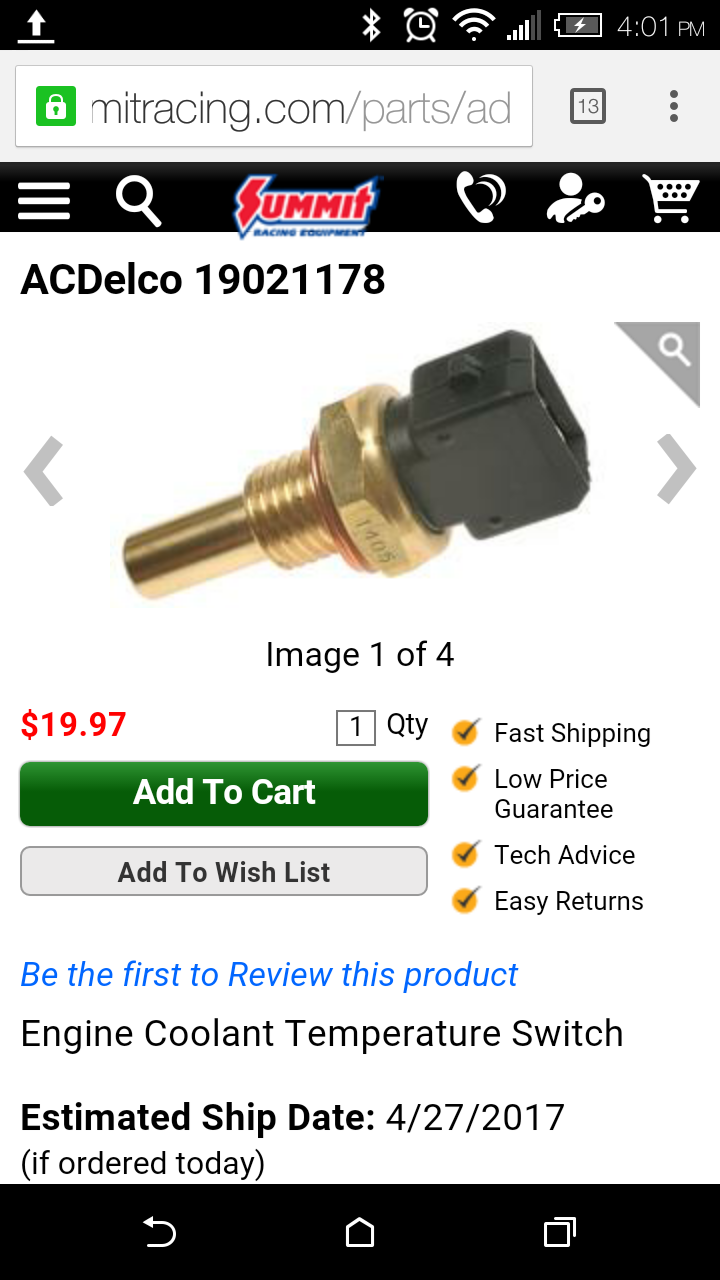This screenshot has height=1280, width=720.
Task: Go back with system back button
Action: point(160,1233)
